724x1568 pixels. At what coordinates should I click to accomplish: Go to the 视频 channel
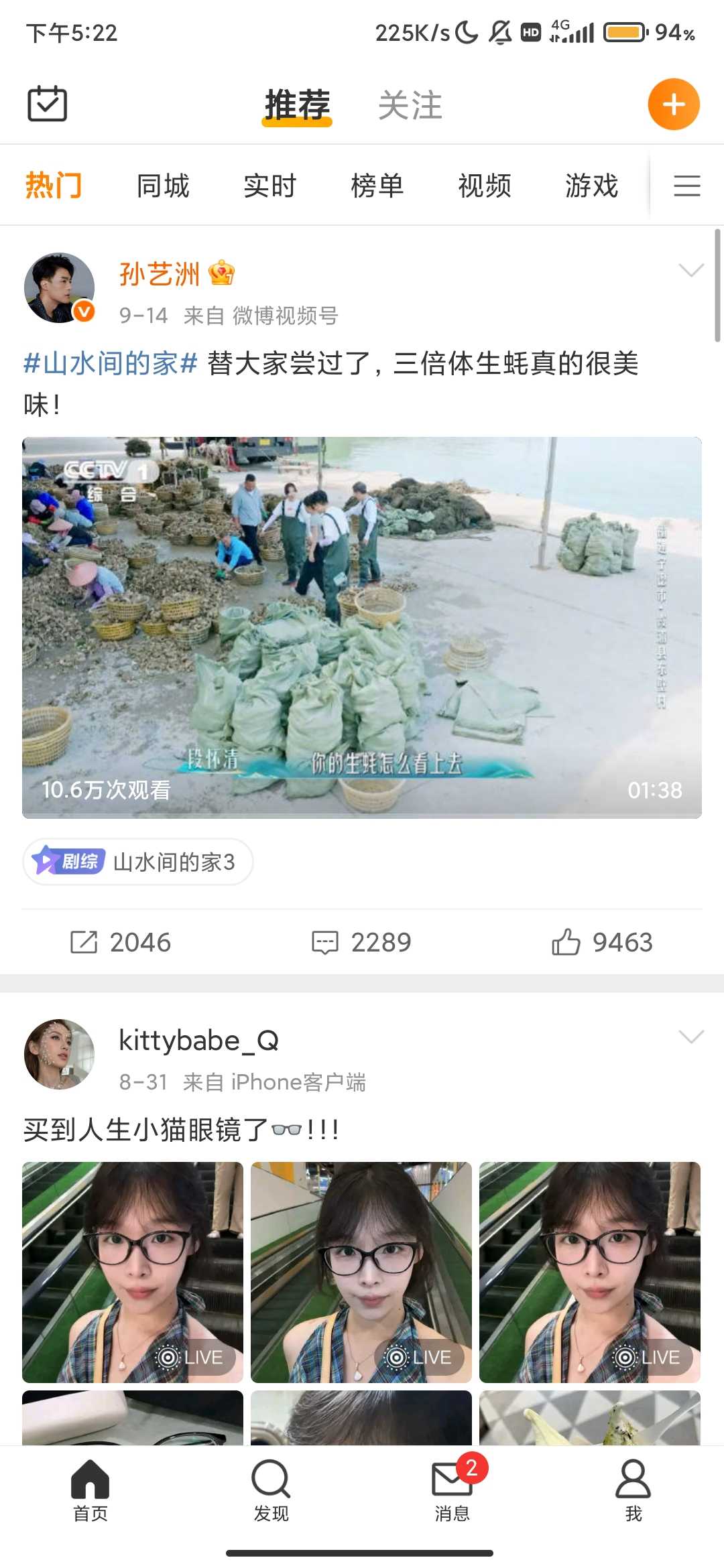[485, 186]
